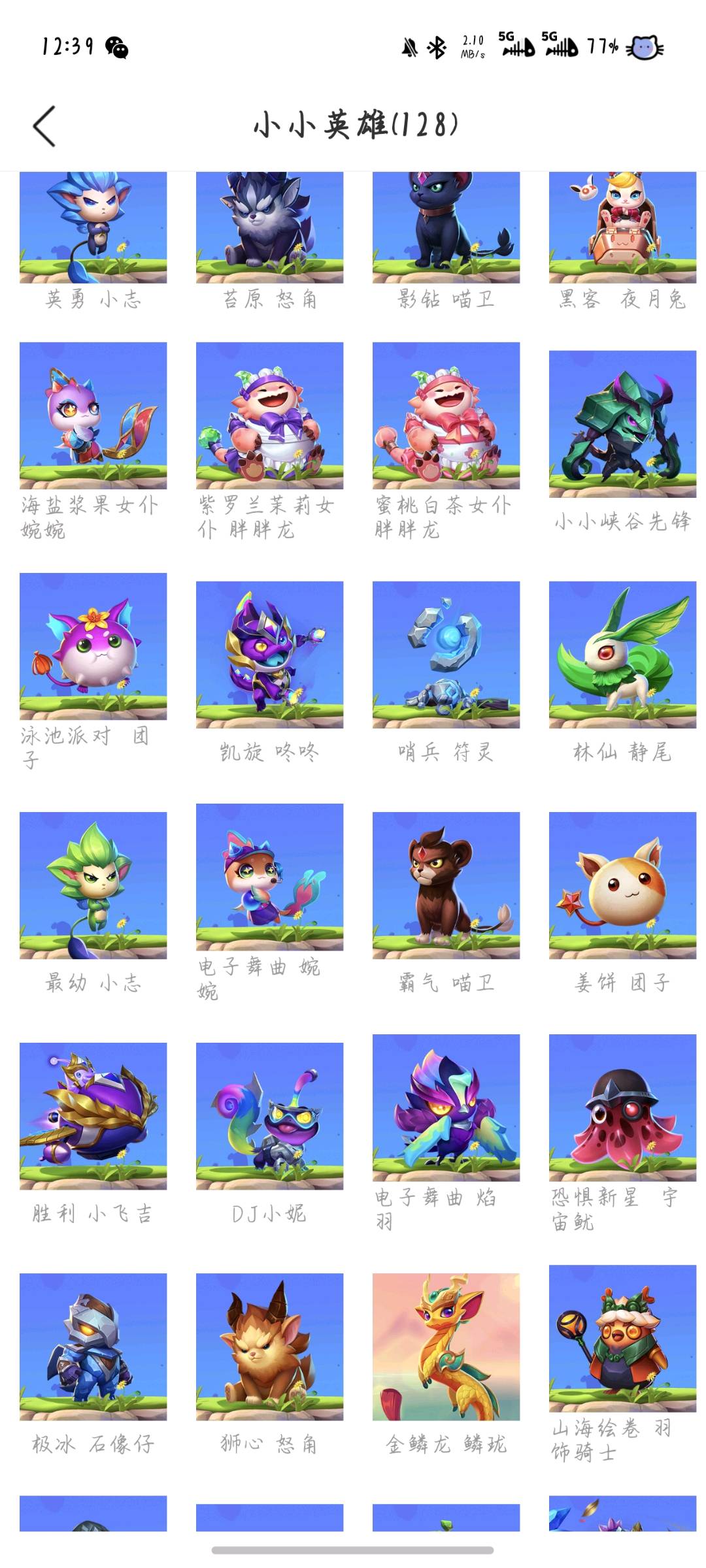Screen dimensions: 706x1568
Task: Open the 英勇 小志 hero tile
Action: pos(93,229)
